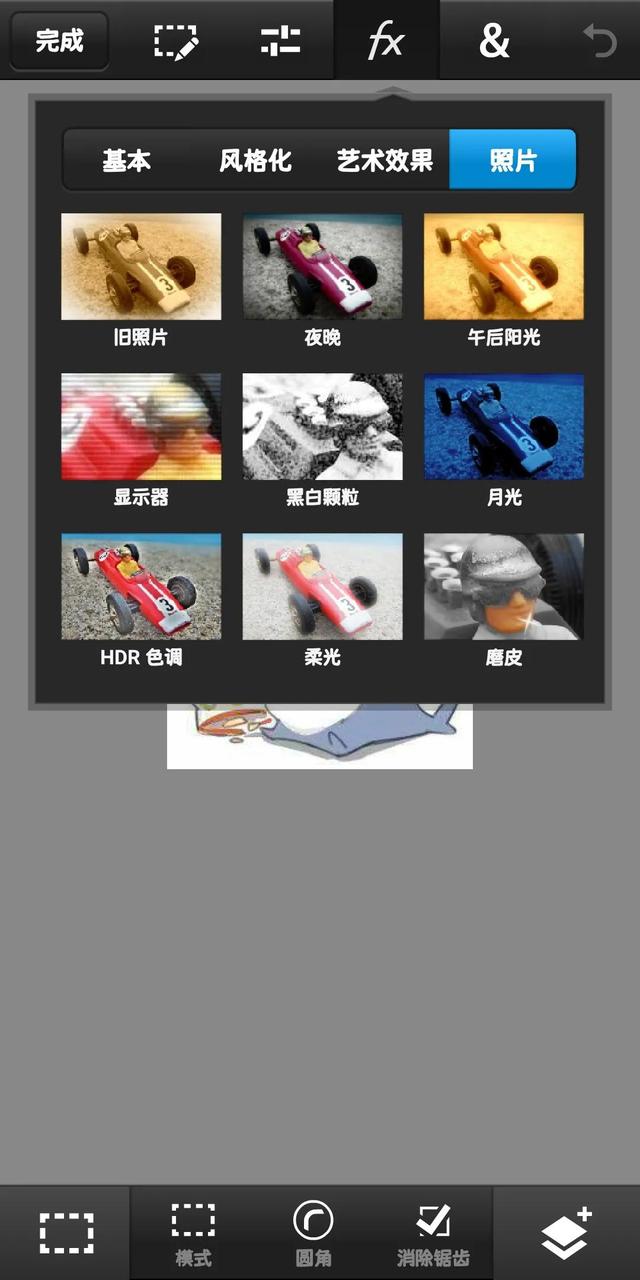640x1280 pixels.
Task: Choose the 午后阳光 filter
Action: coord(504,280)
